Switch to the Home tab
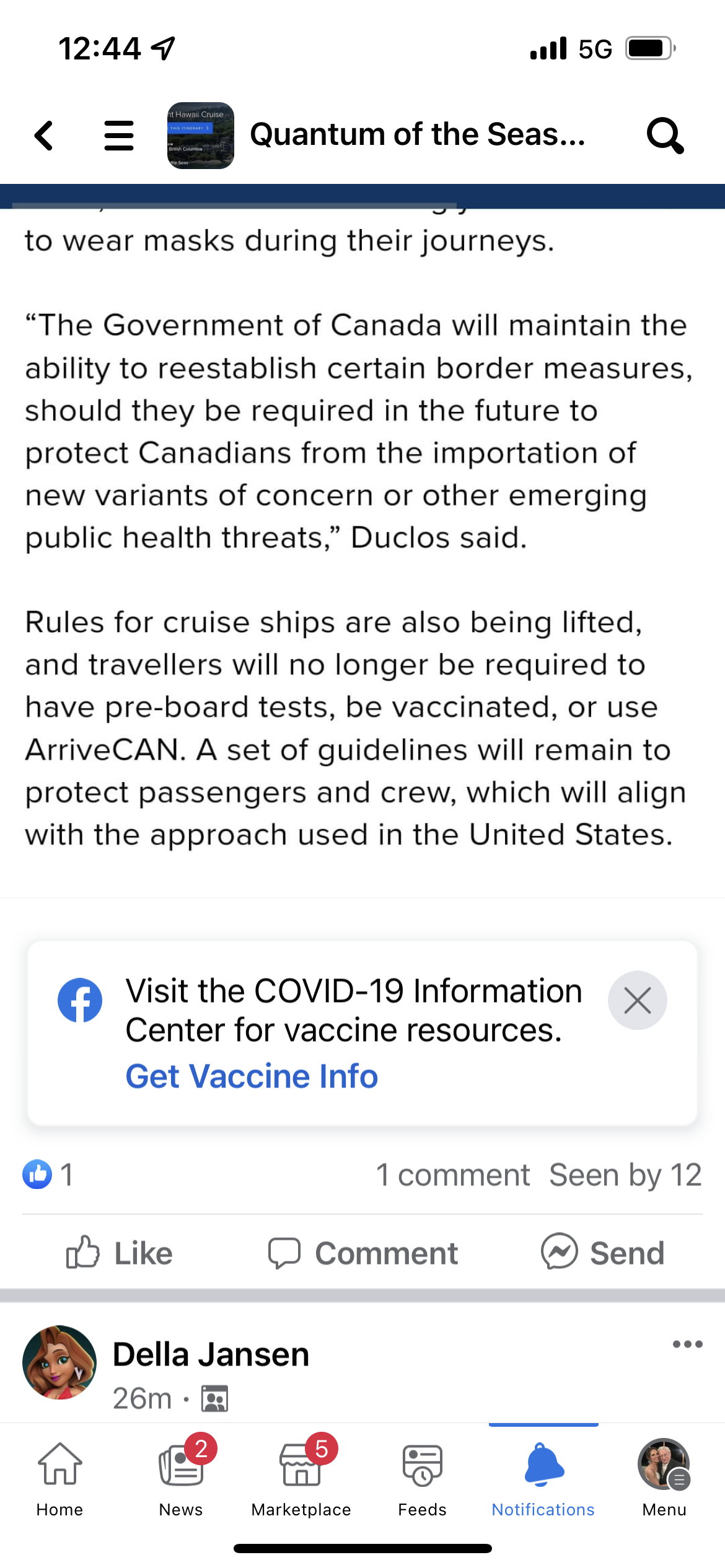 pos(60,1478)
